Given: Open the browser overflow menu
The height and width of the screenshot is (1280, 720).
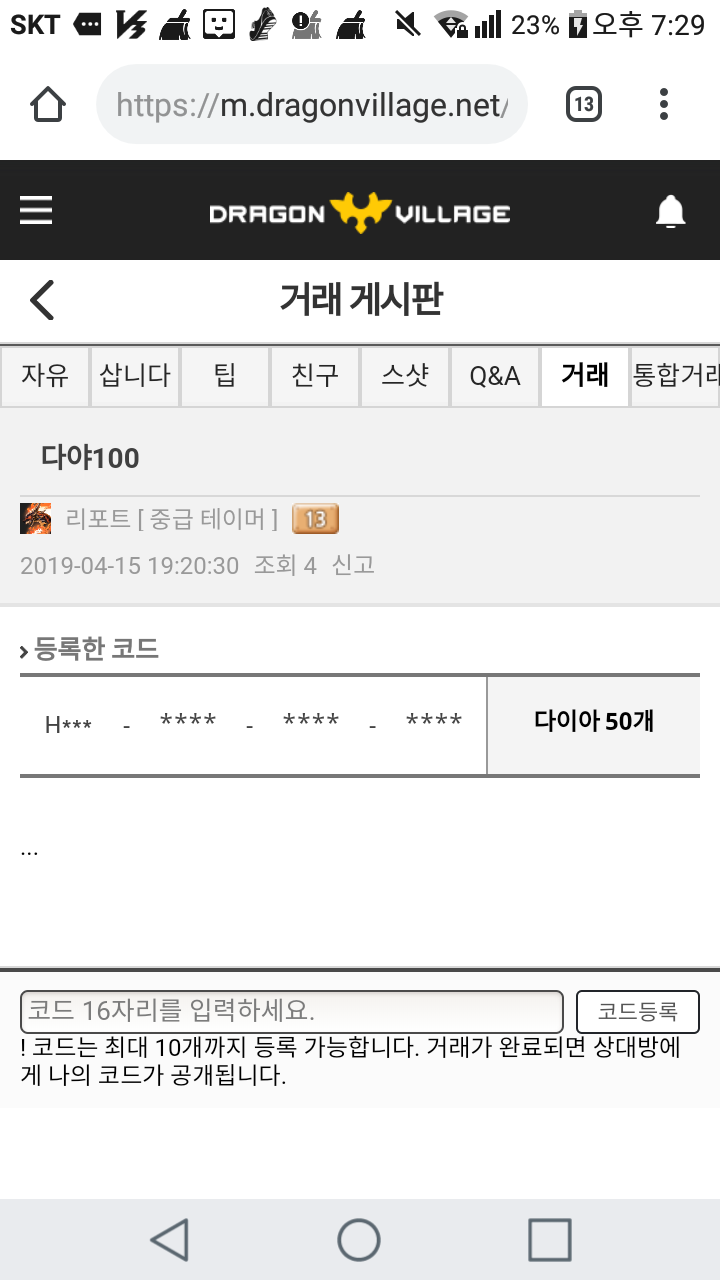Looking at the screenshot, I should pos(664,104).
